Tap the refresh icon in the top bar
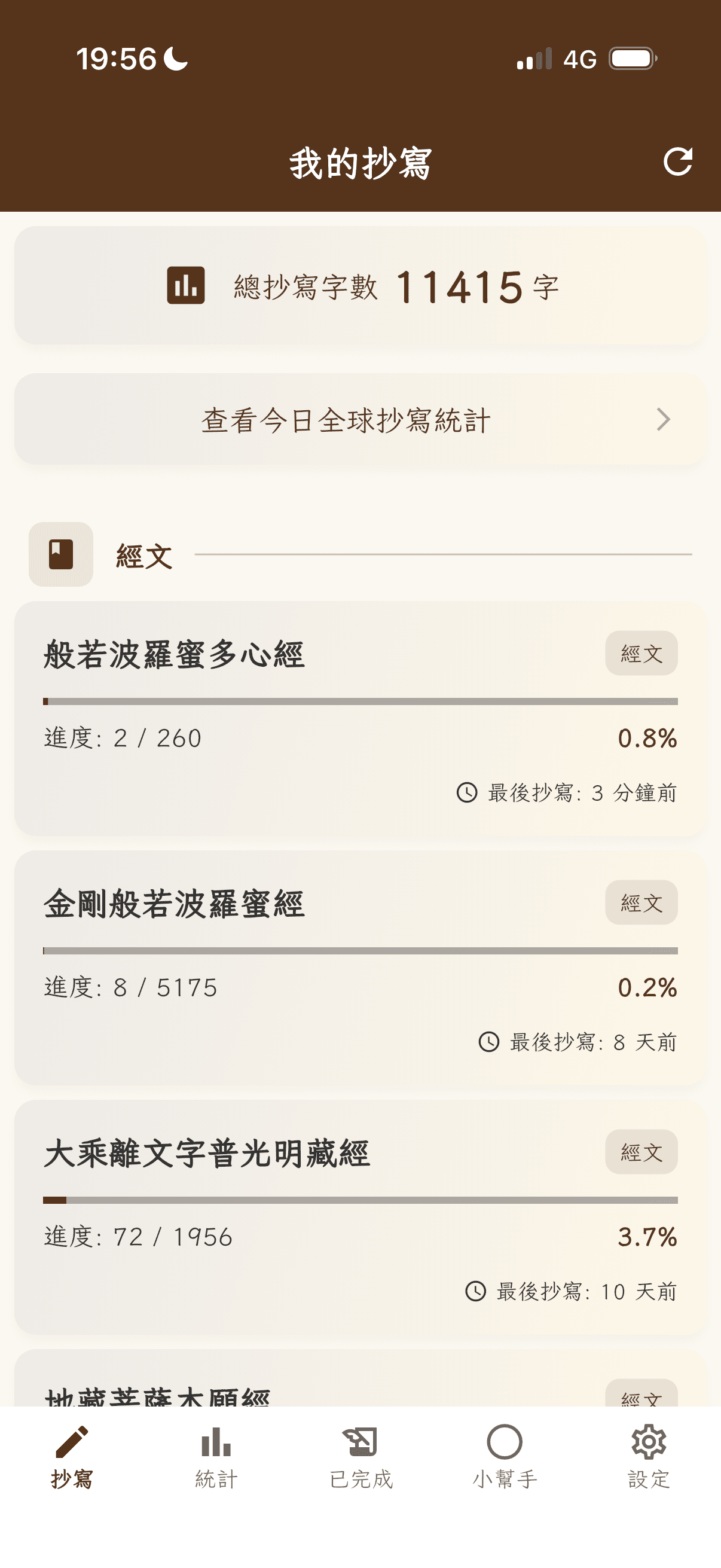 [680, 161]
